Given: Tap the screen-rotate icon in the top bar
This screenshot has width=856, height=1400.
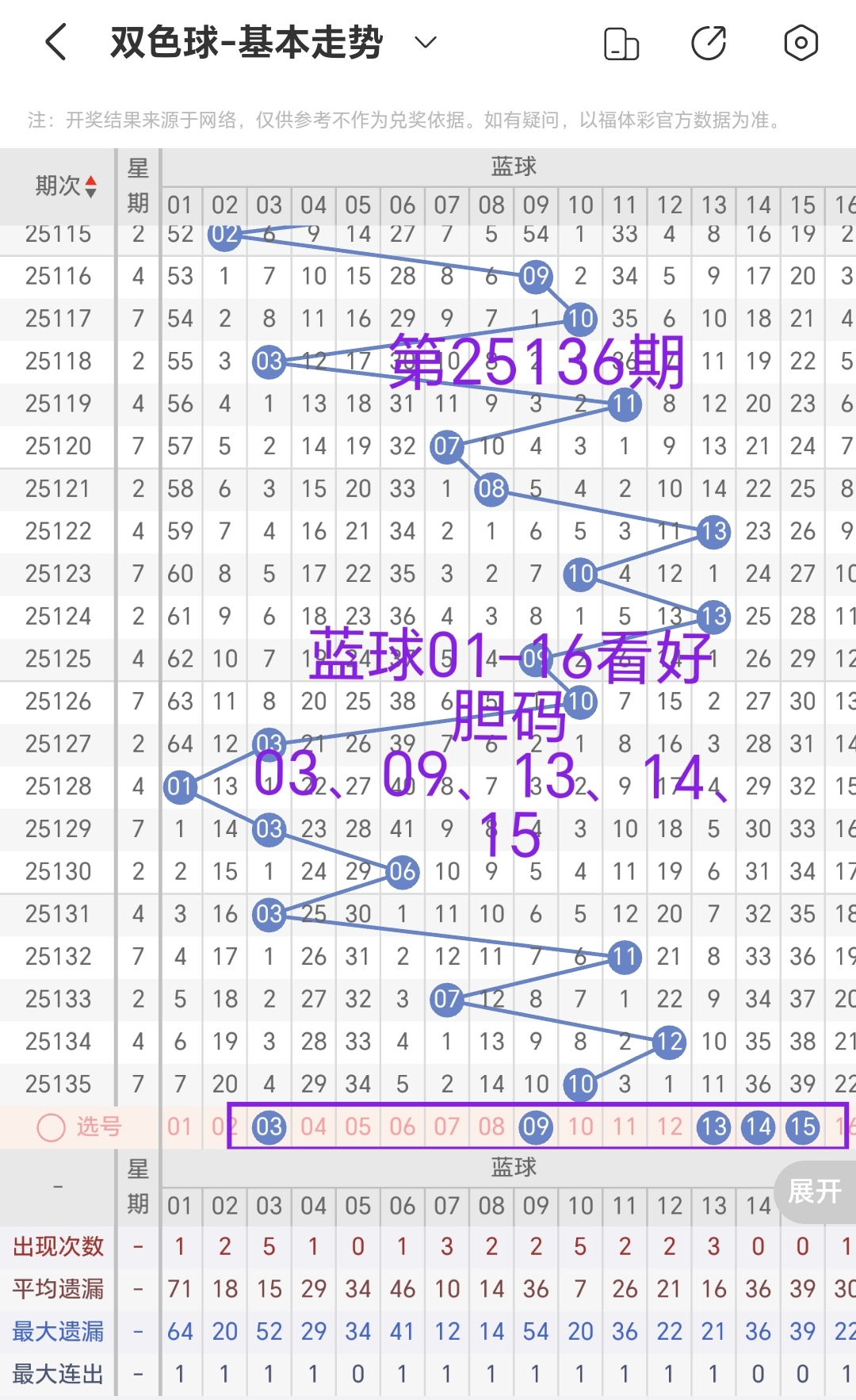Looking at the screenshot, I should (623, 44).
